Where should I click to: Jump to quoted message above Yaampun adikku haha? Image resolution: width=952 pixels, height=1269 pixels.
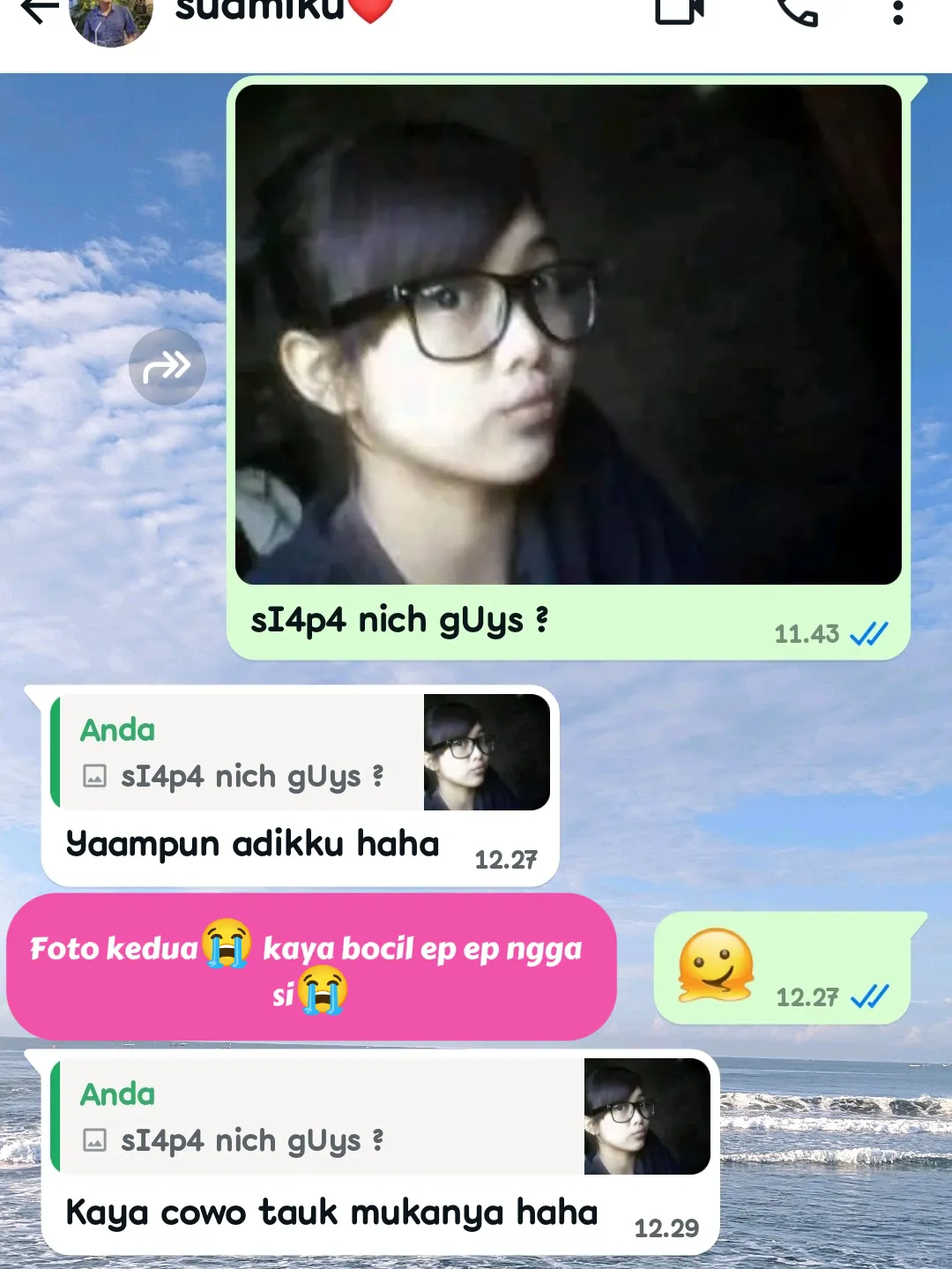click(x=300, y=752)
